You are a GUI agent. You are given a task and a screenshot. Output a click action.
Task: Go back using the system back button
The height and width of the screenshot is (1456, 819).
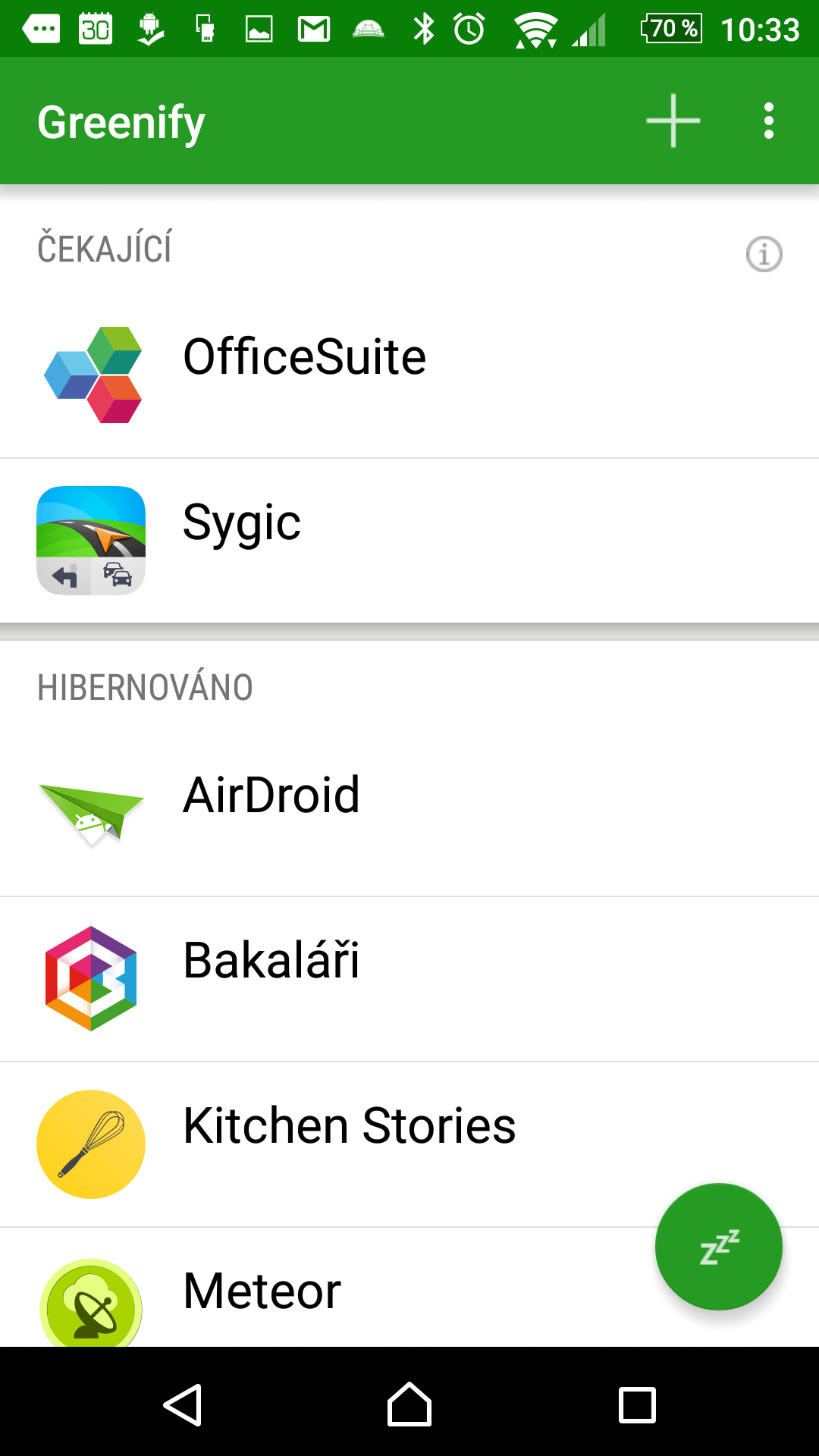182,1404
